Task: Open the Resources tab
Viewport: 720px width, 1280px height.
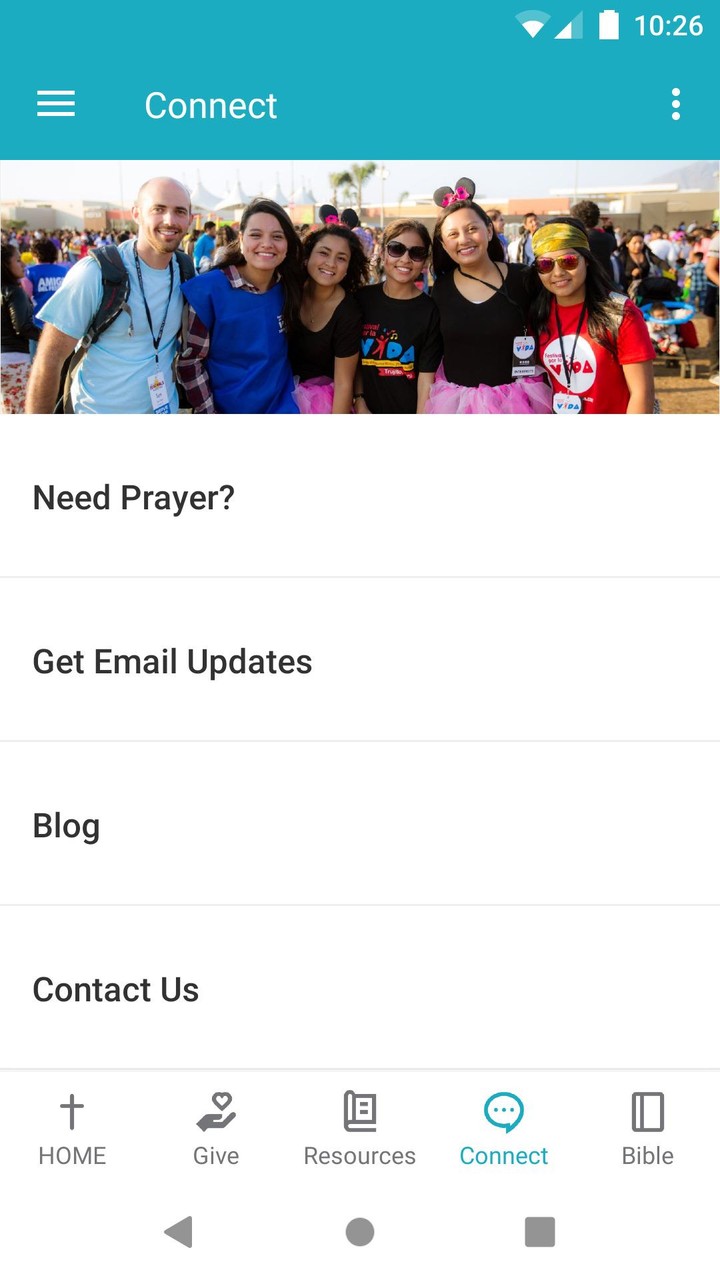Action: tap(360, 1130)
